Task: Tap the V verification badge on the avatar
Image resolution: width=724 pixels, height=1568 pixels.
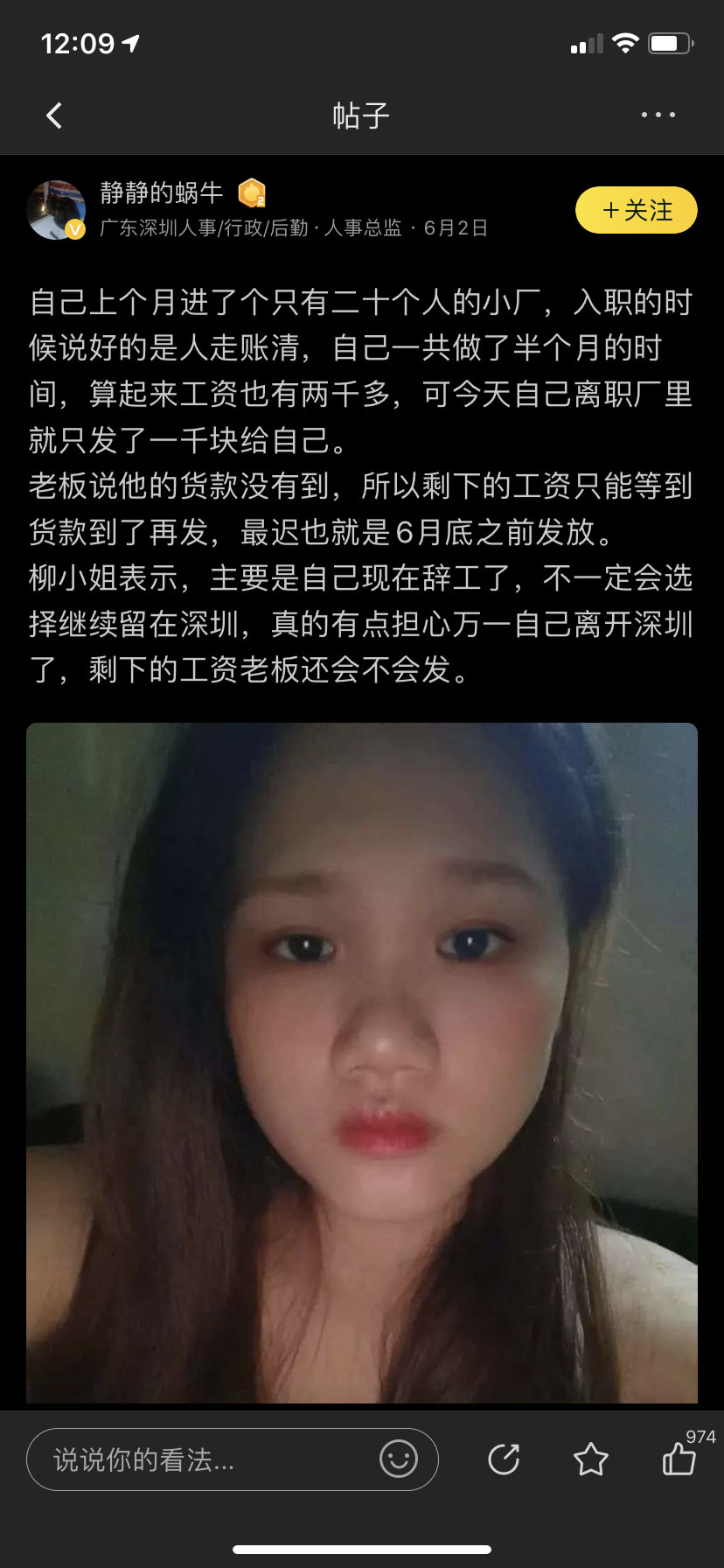Action: 77,229
